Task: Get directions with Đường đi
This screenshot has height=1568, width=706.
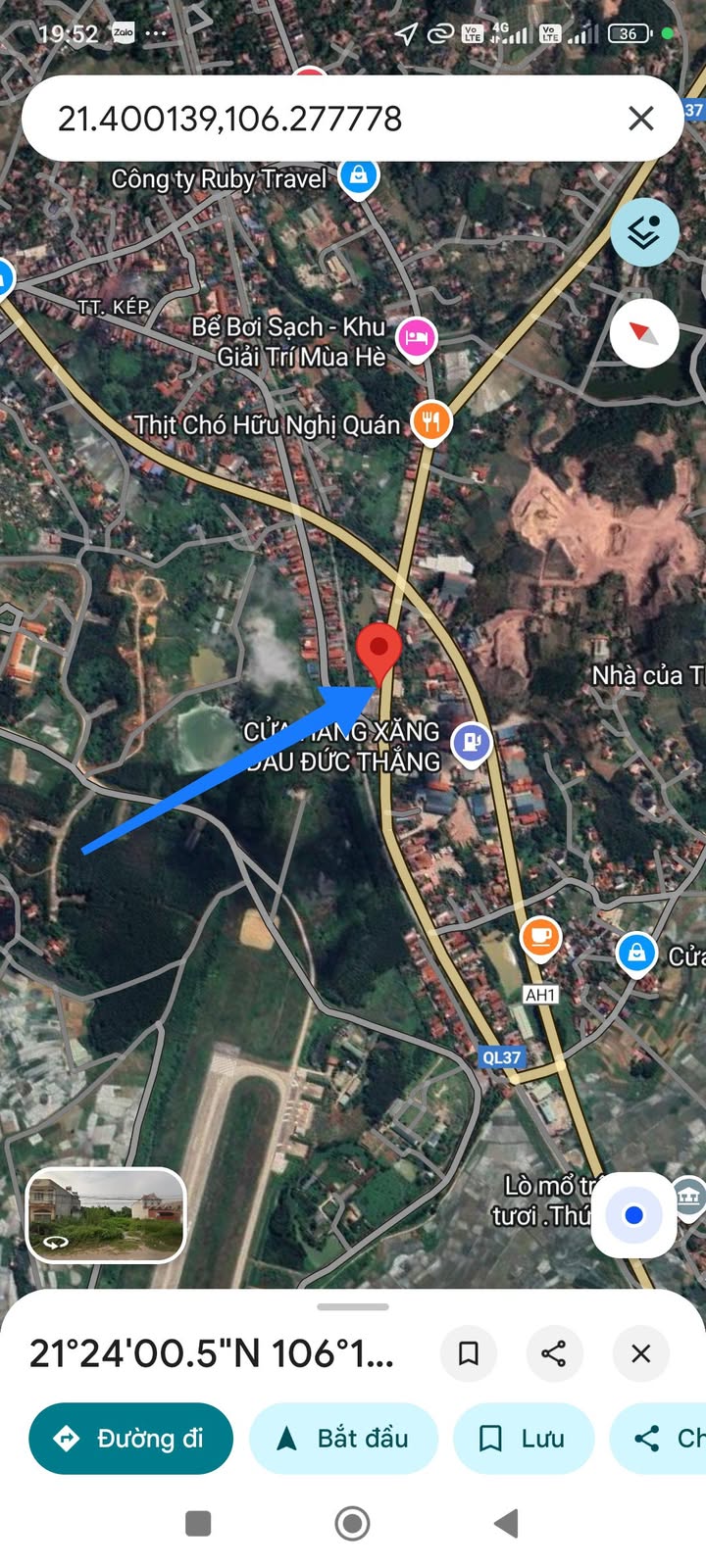Action: (131, 1438)
